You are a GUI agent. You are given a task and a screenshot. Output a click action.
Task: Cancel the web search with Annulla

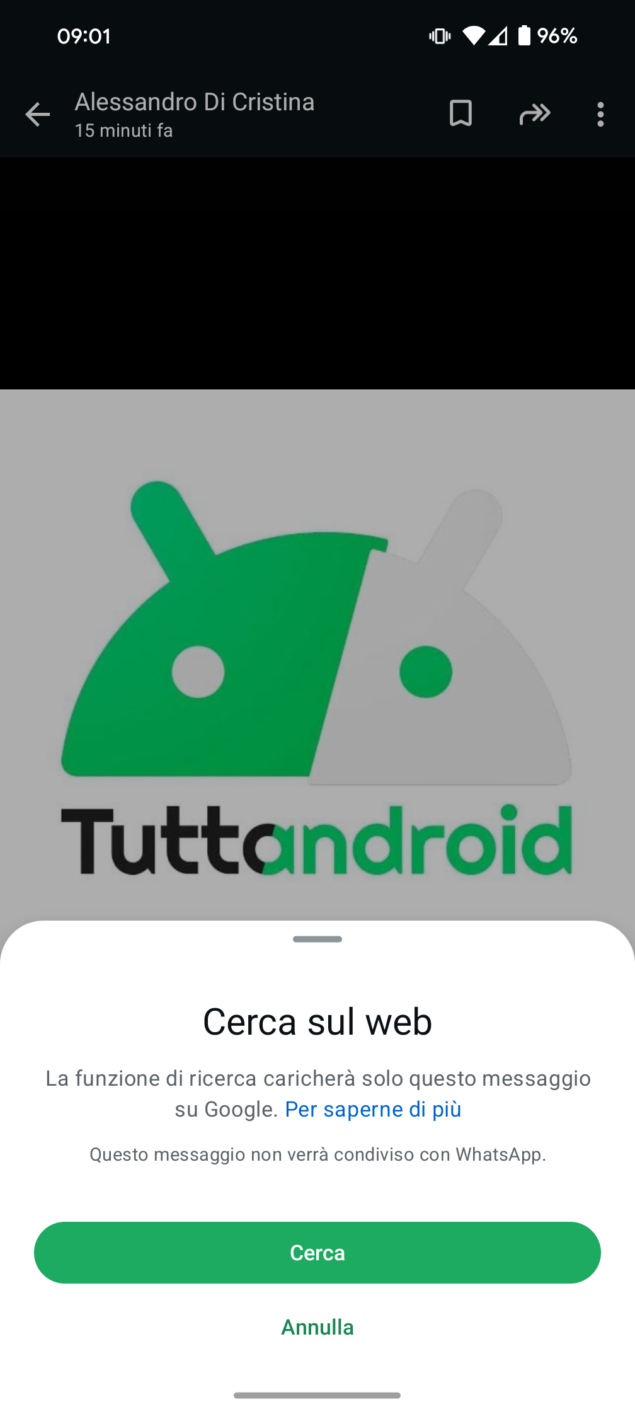point(317,1327)
